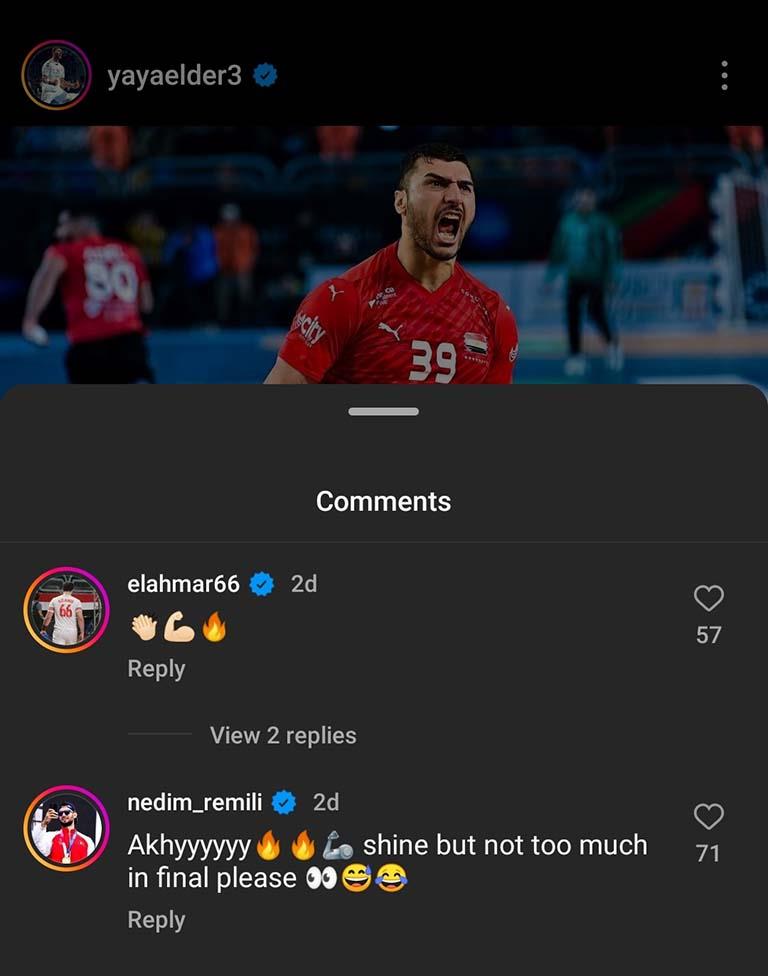Tap the 2d timestamp on elahmar66's comment

(x=303, y=585)
